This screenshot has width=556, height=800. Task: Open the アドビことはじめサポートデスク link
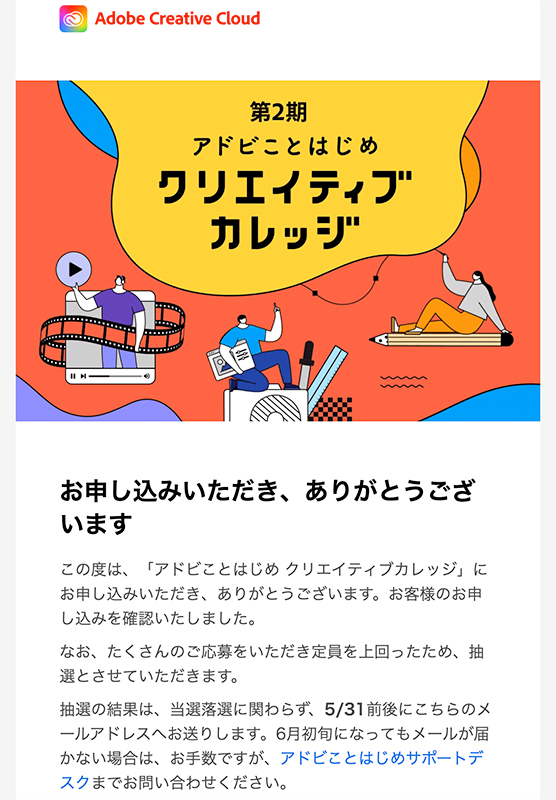381,758
